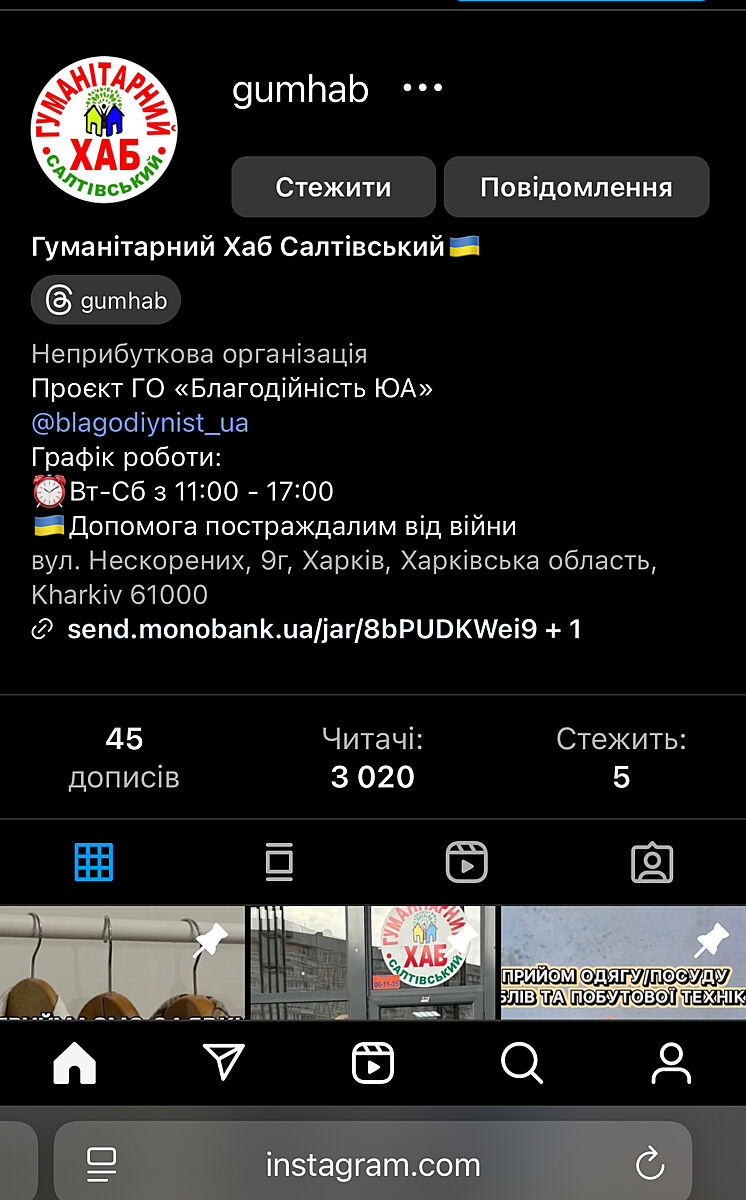Open the pinned post about прийом одягу/посуду

(623, 963)
